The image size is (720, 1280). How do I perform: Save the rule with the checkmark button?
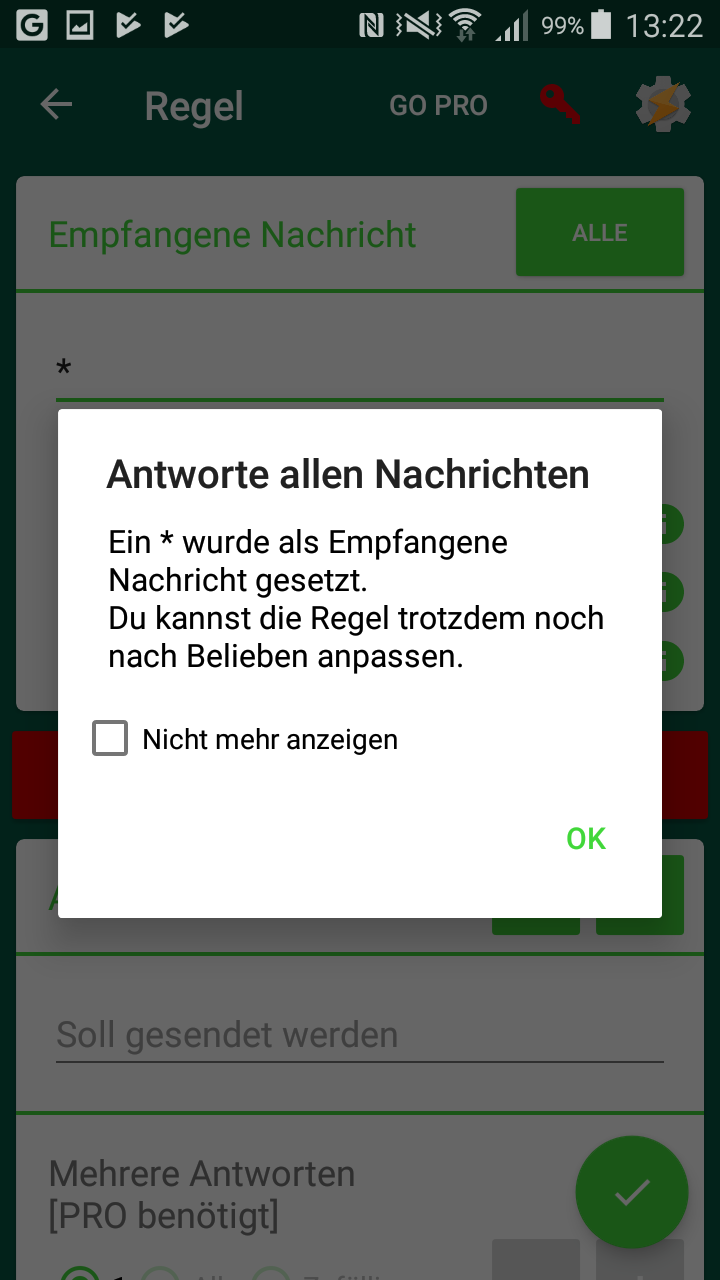click(632, 1192)
